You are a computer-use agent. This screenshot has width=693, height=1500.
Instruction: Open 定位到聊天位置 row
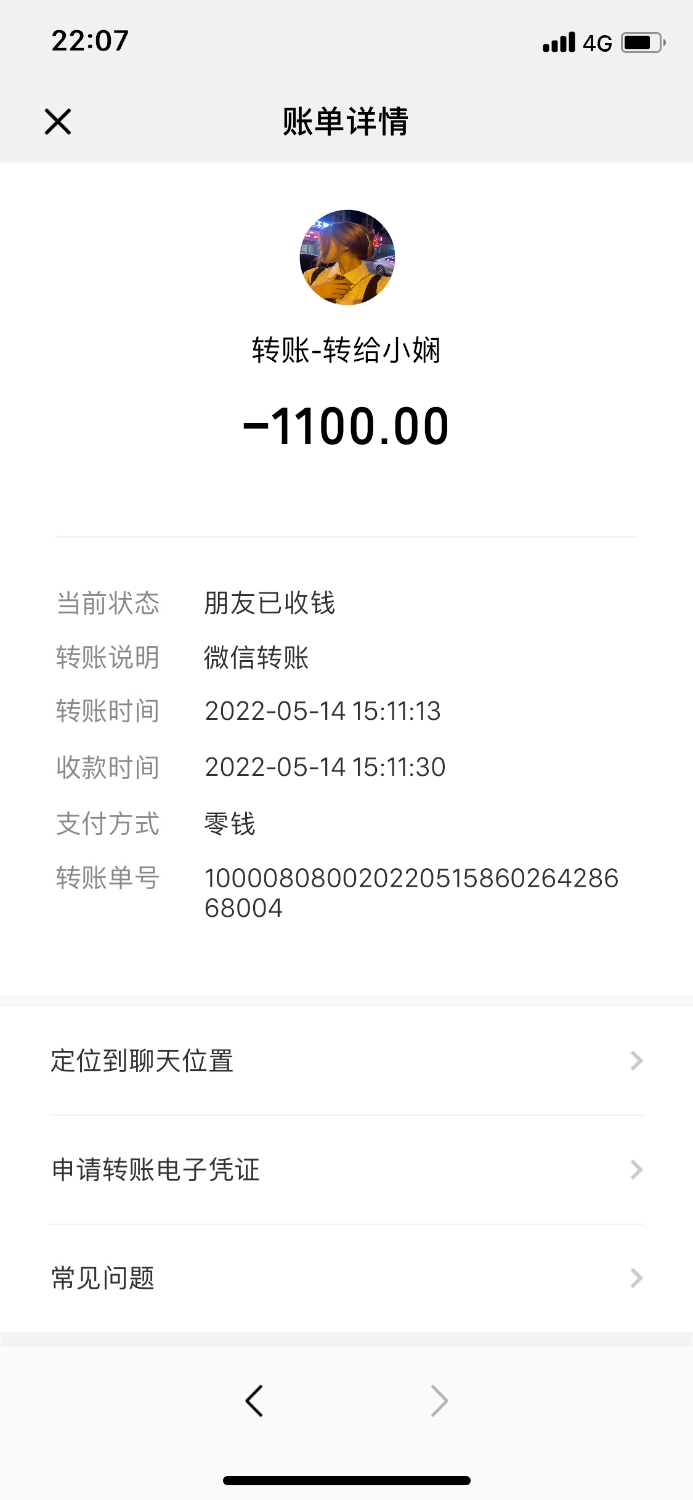(346, 1061)
